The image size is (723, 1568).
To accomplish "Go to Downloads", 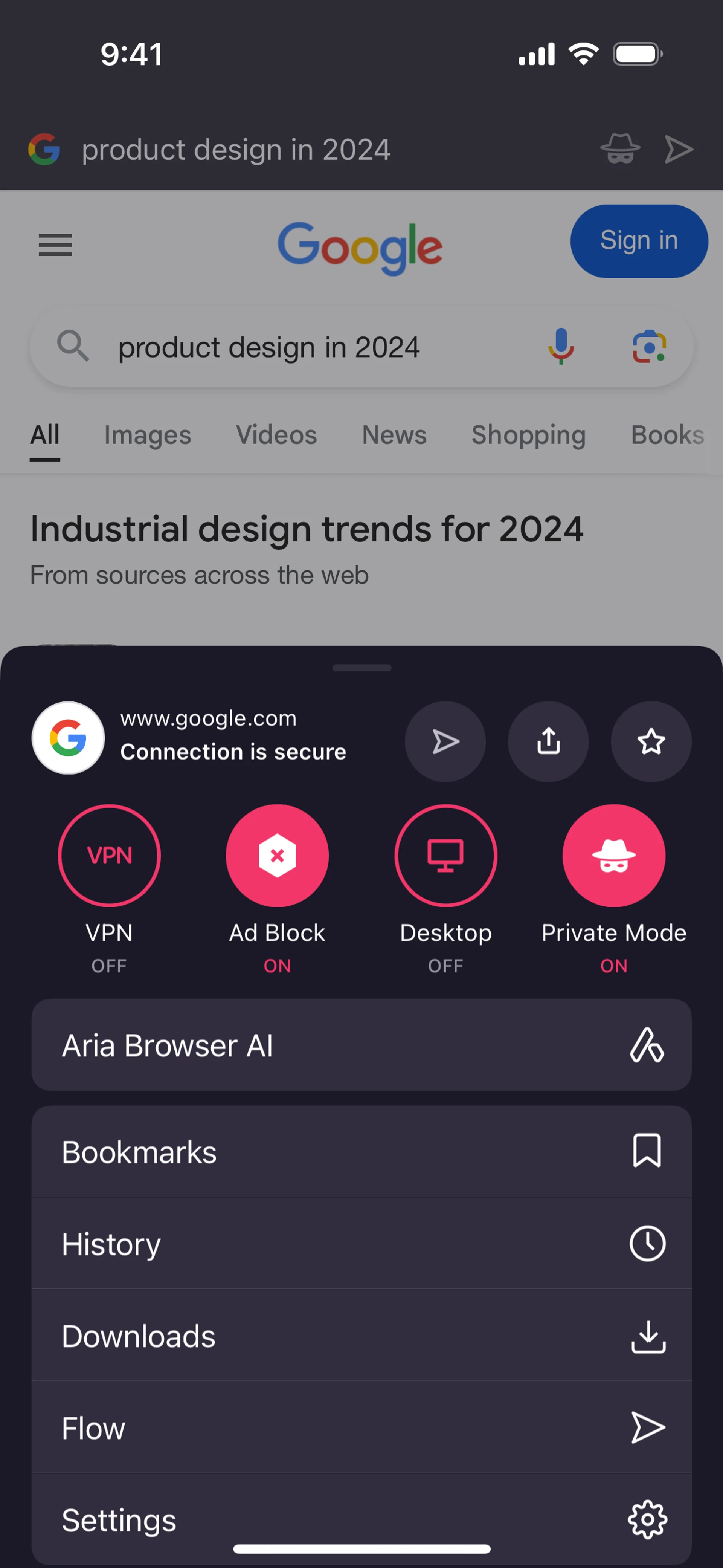I will [361, 1336].
